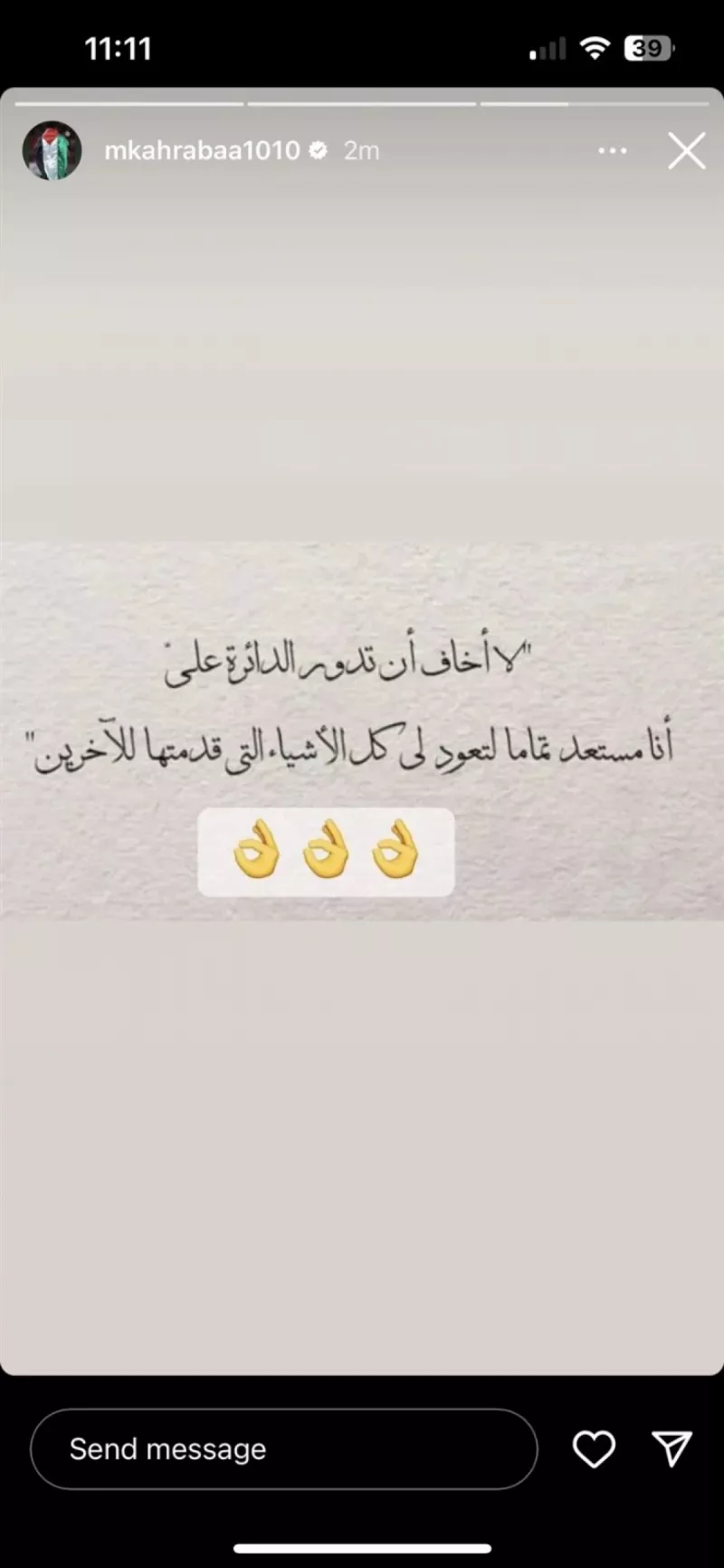Expand the story options via three dots

(613, 150)
